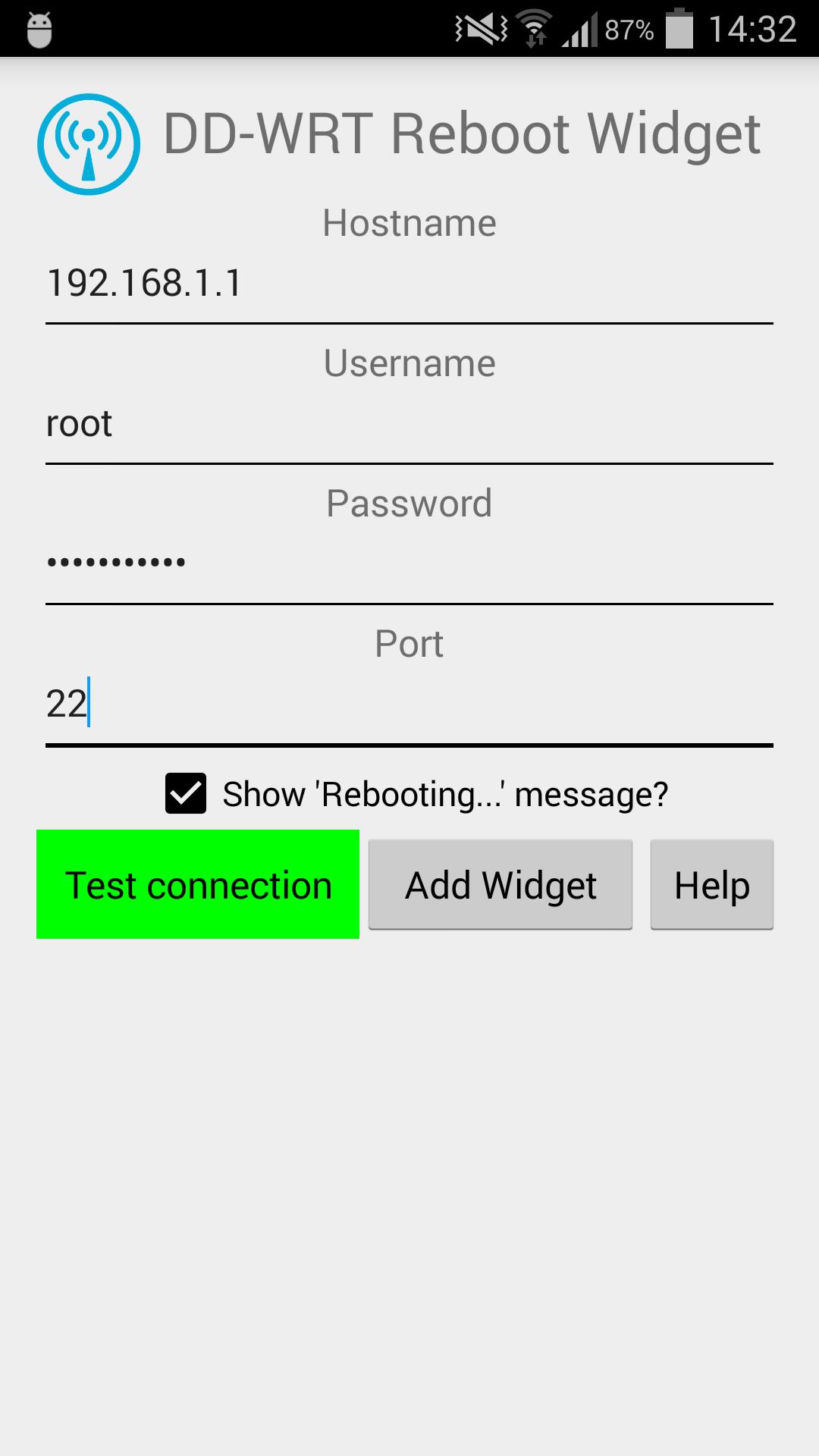Open Help

(711, 884)
